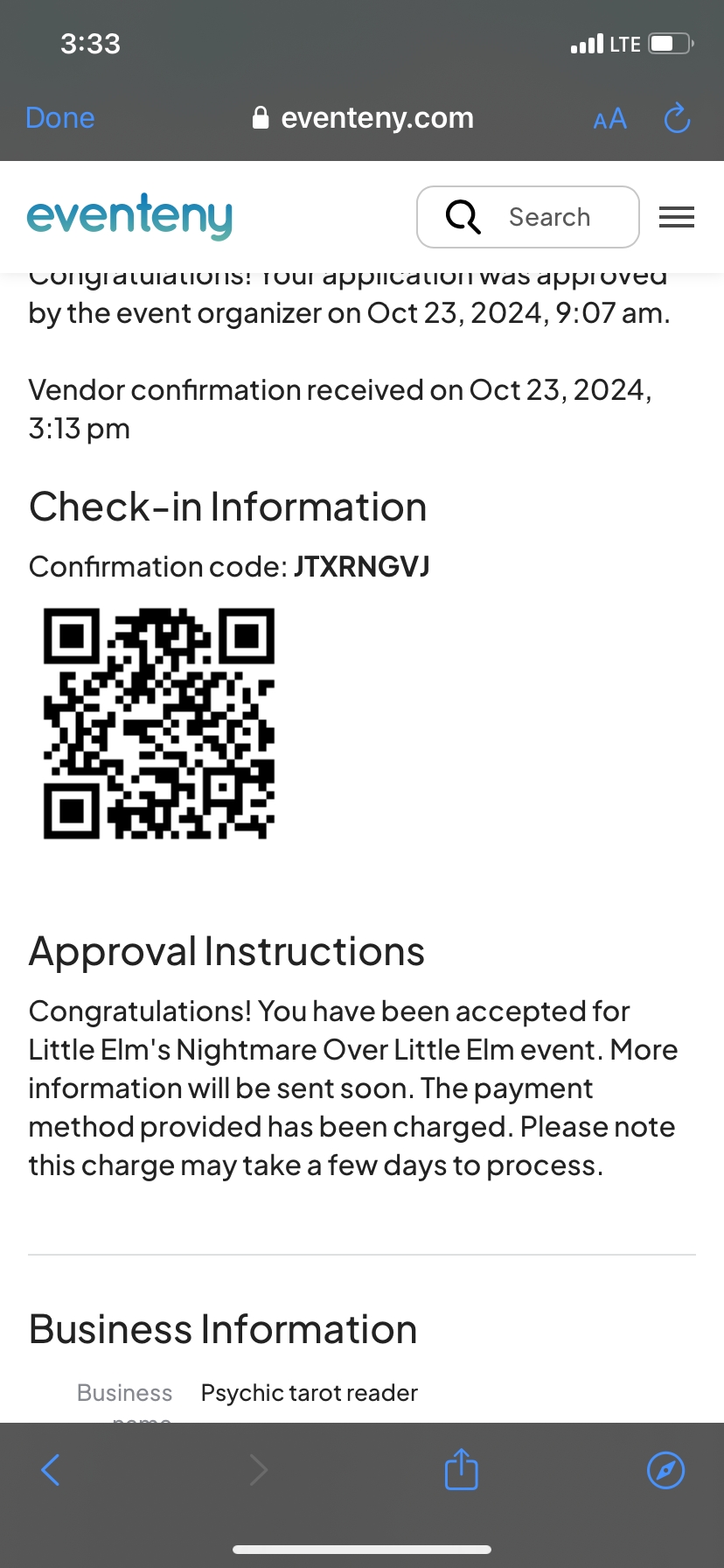Reload the eventeny page
This screenshot has width=724, height=1568.
677,118
